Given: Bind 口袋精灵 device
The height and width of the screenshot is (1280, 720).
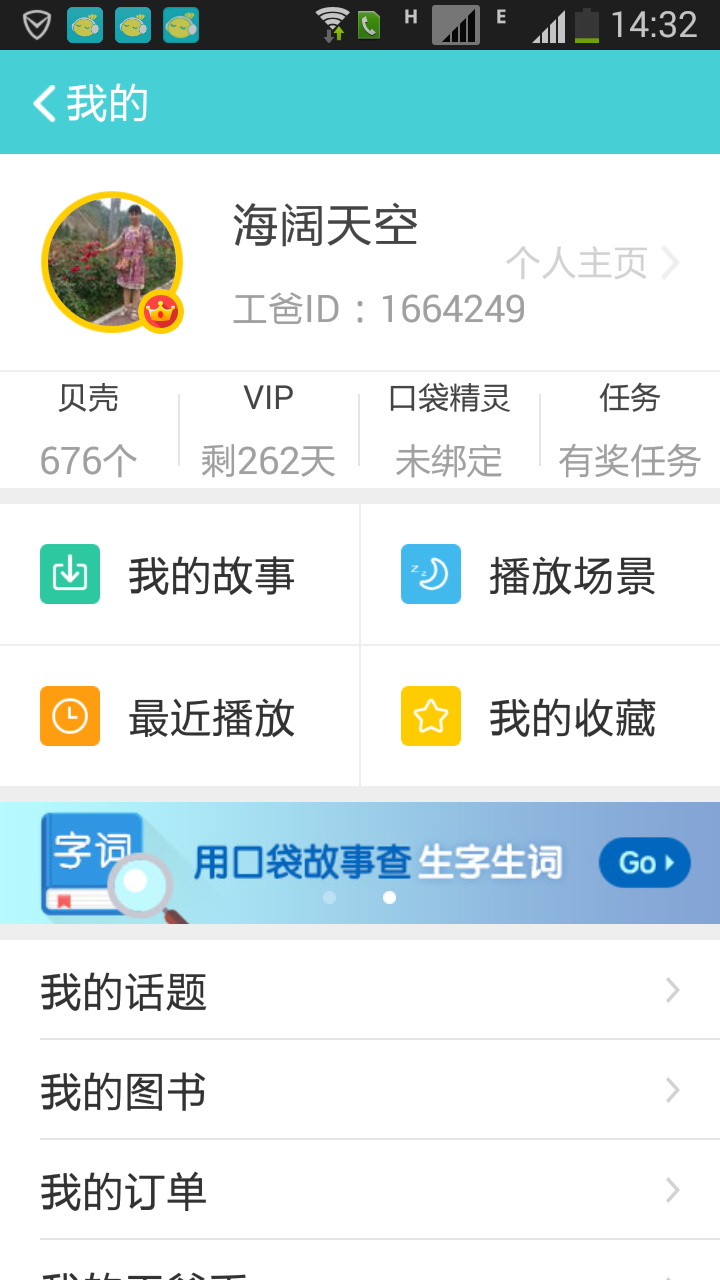Looking at the screenshot, I should 449,430.
